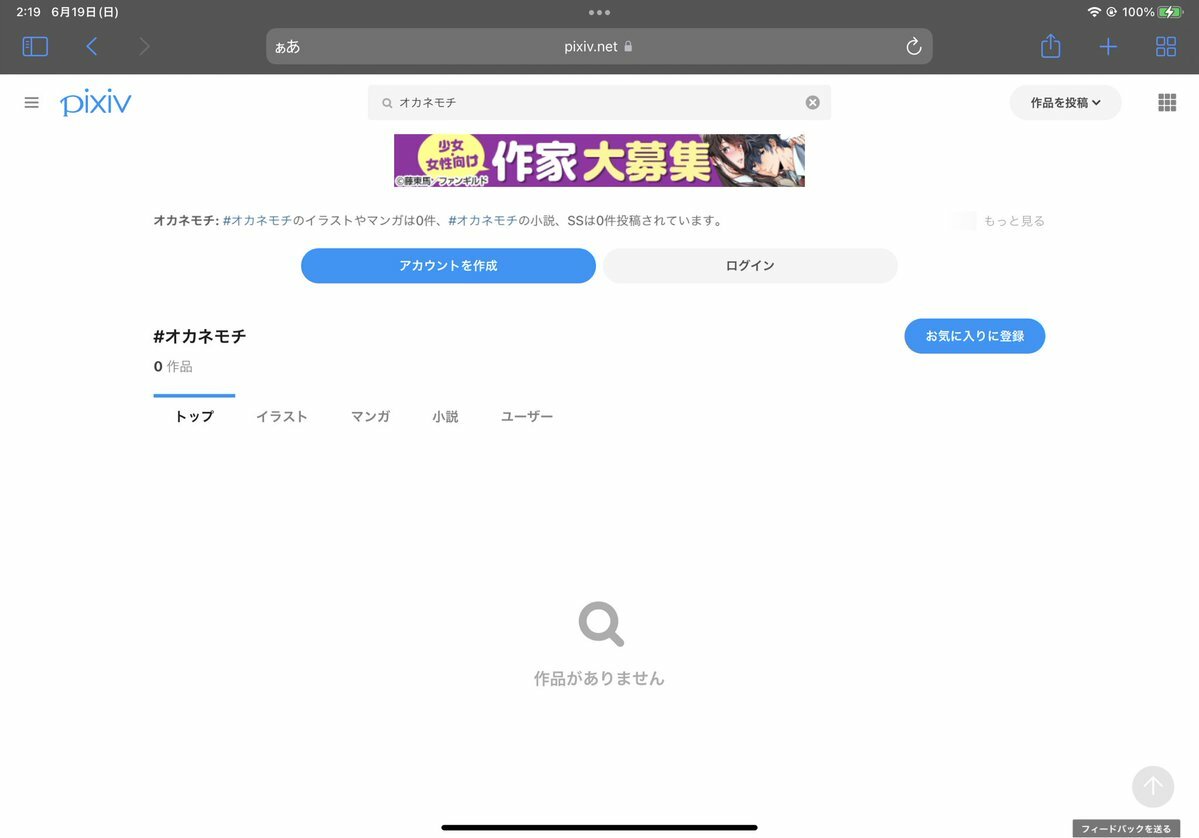
Task: Reload the page in Safari
Action: click(913, 47)
